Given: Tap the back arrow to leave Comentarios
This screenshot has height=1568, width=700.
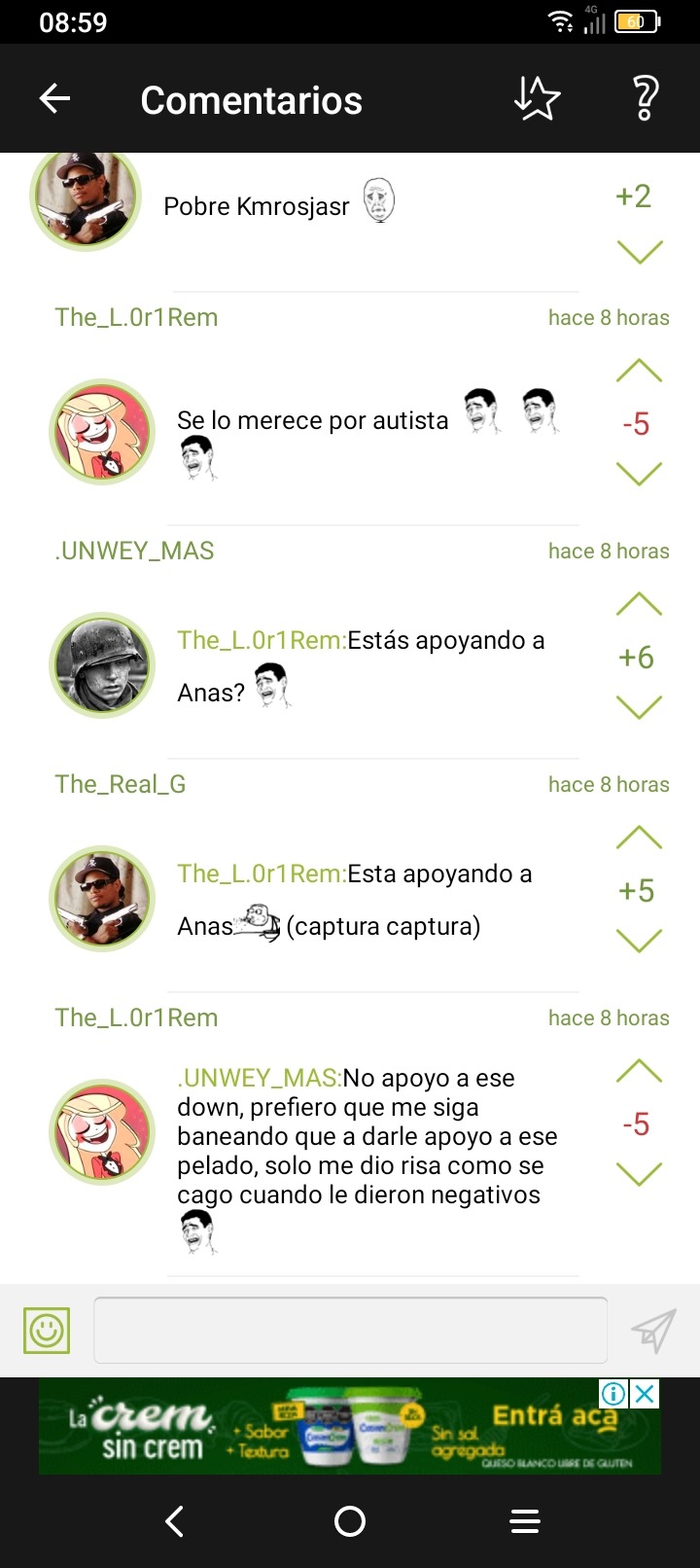Looking at the screenshot, I should coord(53,98).
